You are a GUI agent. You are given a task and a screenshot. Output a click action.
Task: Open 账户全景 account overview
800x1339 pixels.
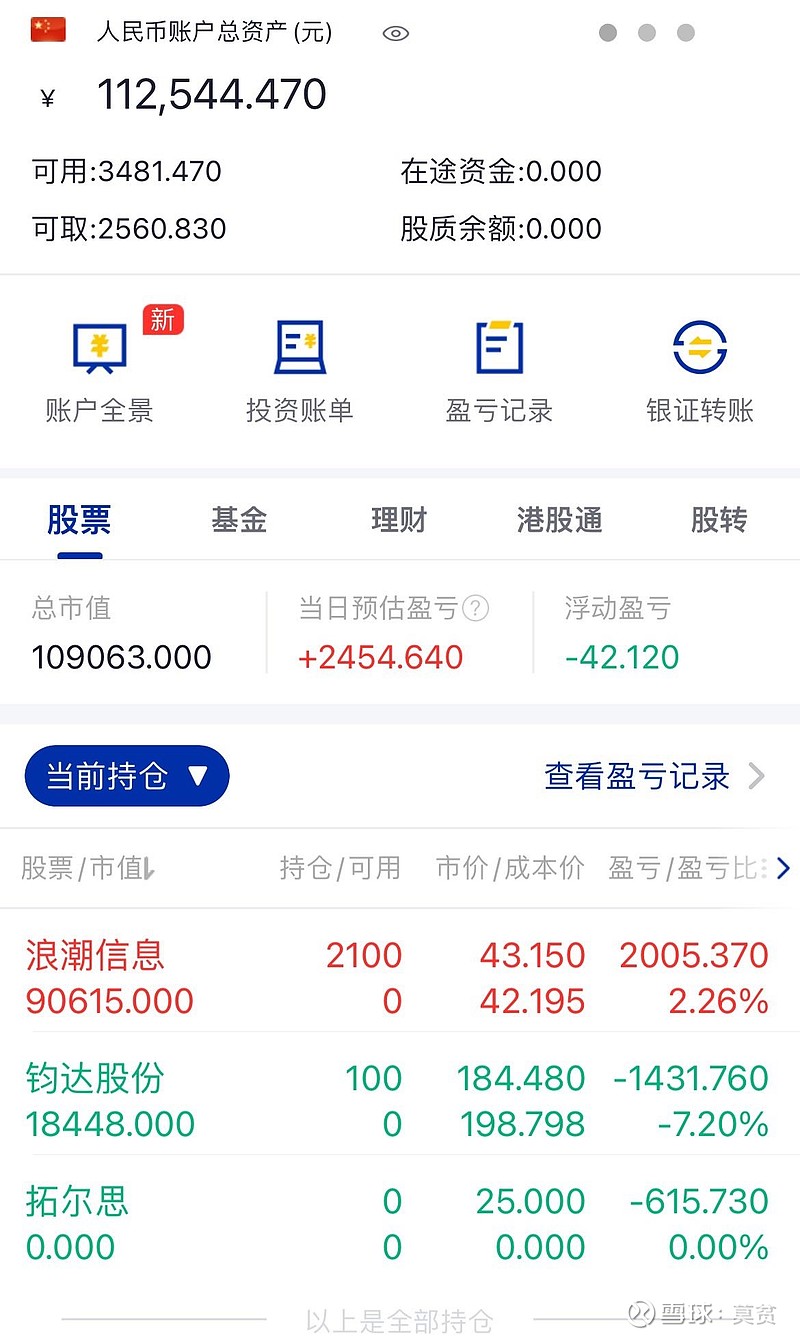pyautogui.click(x=99, y=366)
